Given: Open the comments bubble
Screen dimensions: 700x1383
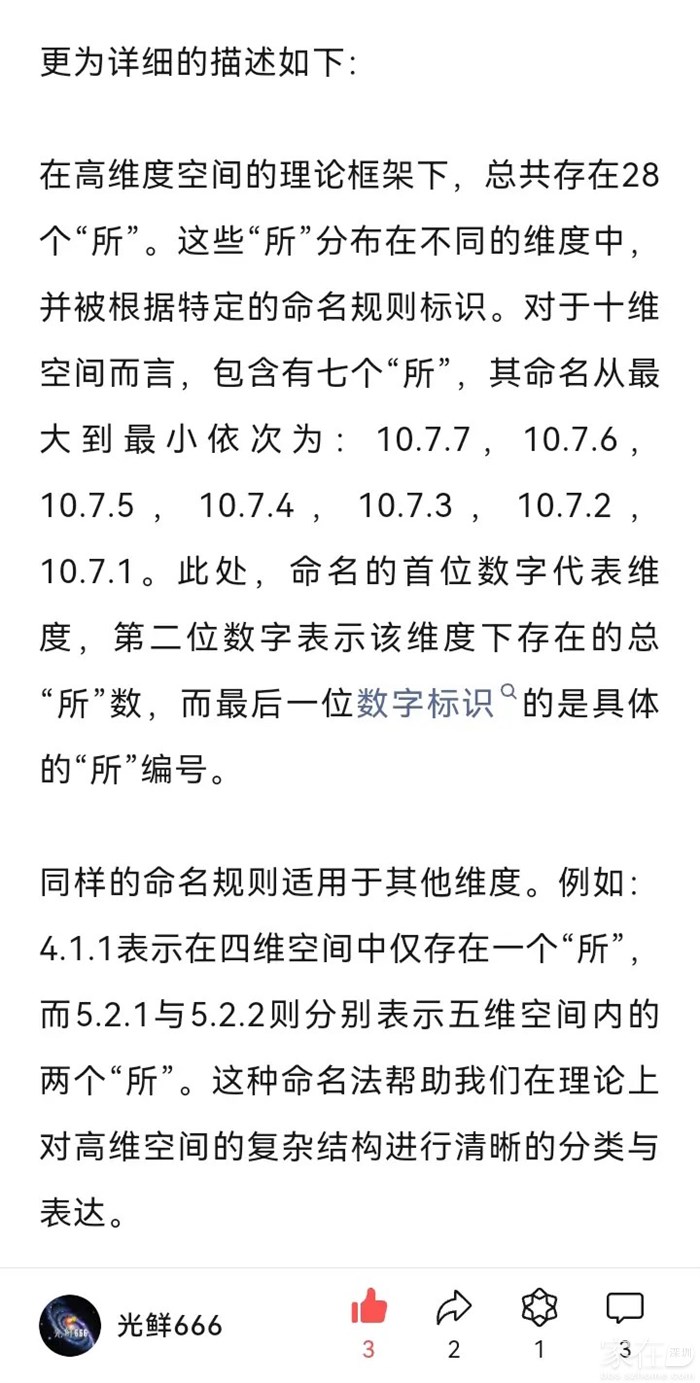Looking at the screenshot, I should click(625, 1307).
